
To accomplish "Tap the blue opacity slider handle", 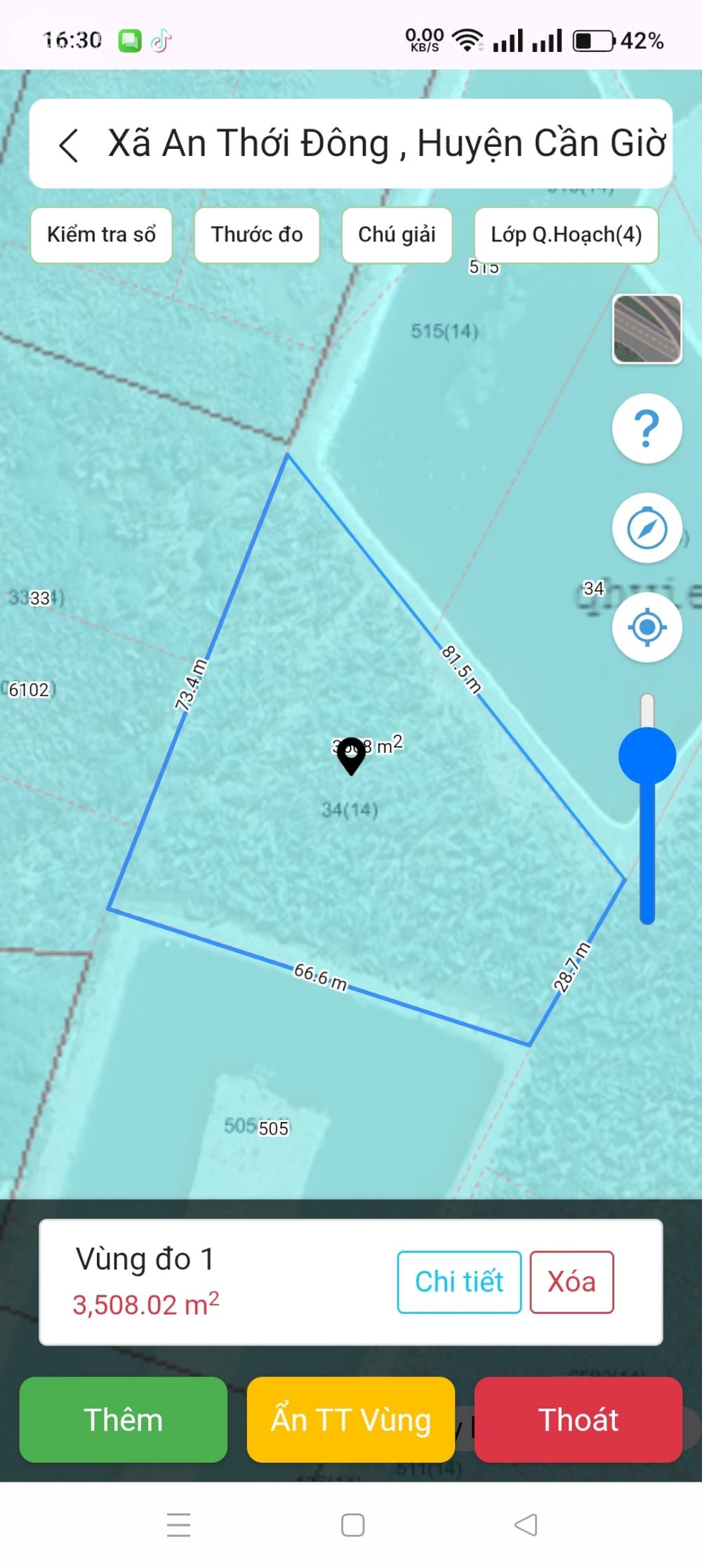I will tap(647, 756).
